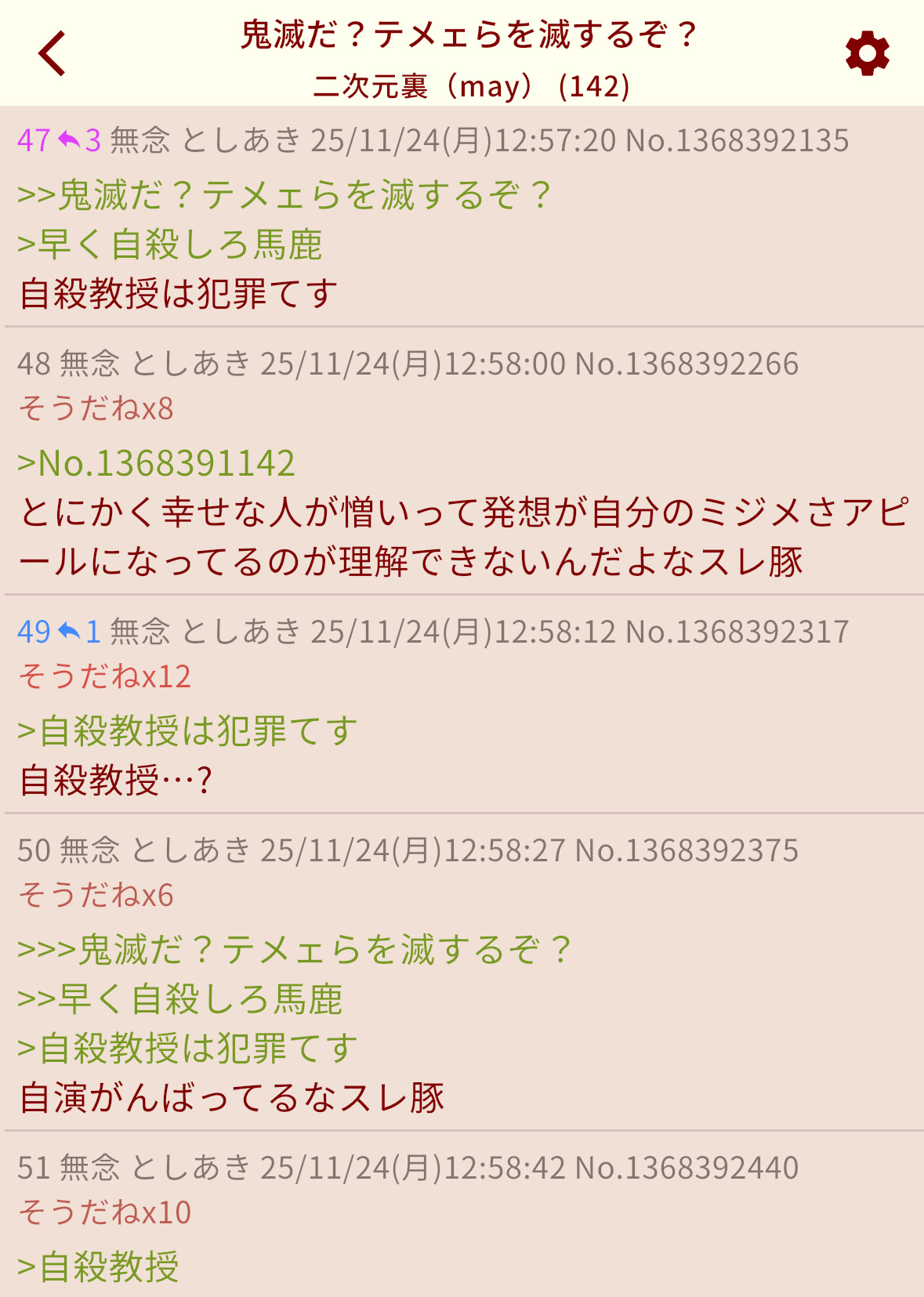Tap そうだねx10 on post 51

pyautogui.click(x=104, y=1212)
